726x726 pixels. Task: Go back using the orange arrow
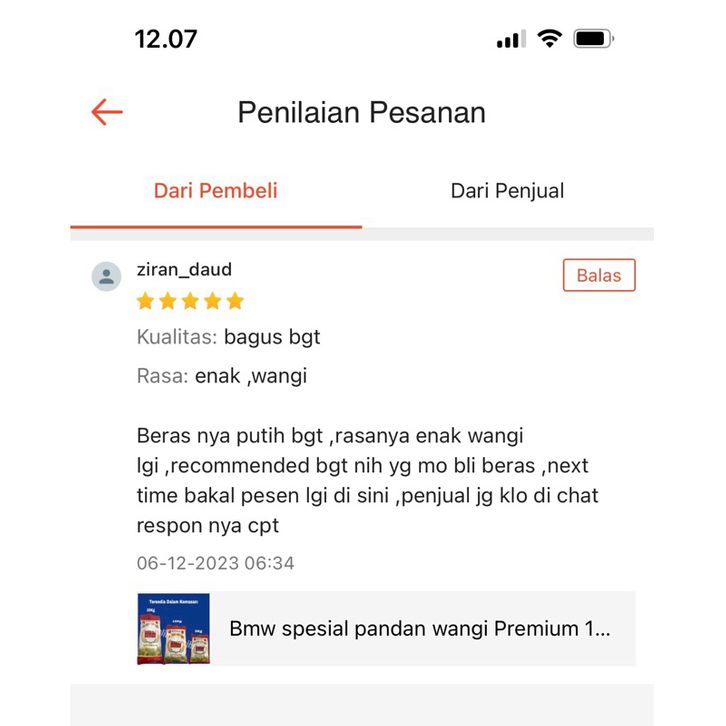[x=107, y=112]
